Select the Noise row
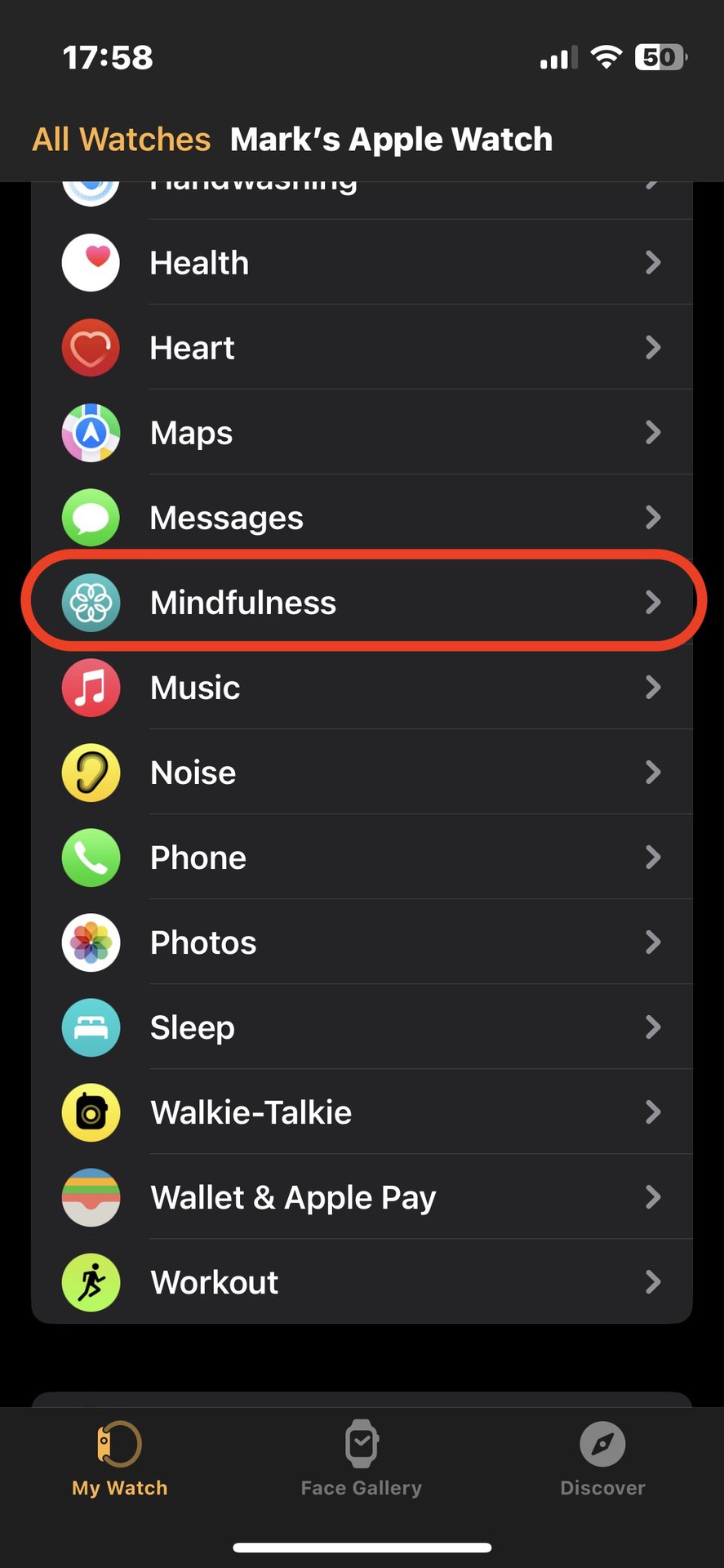Image resolution: width=724 pixels, height=1568 pixels. pos(362,773)
